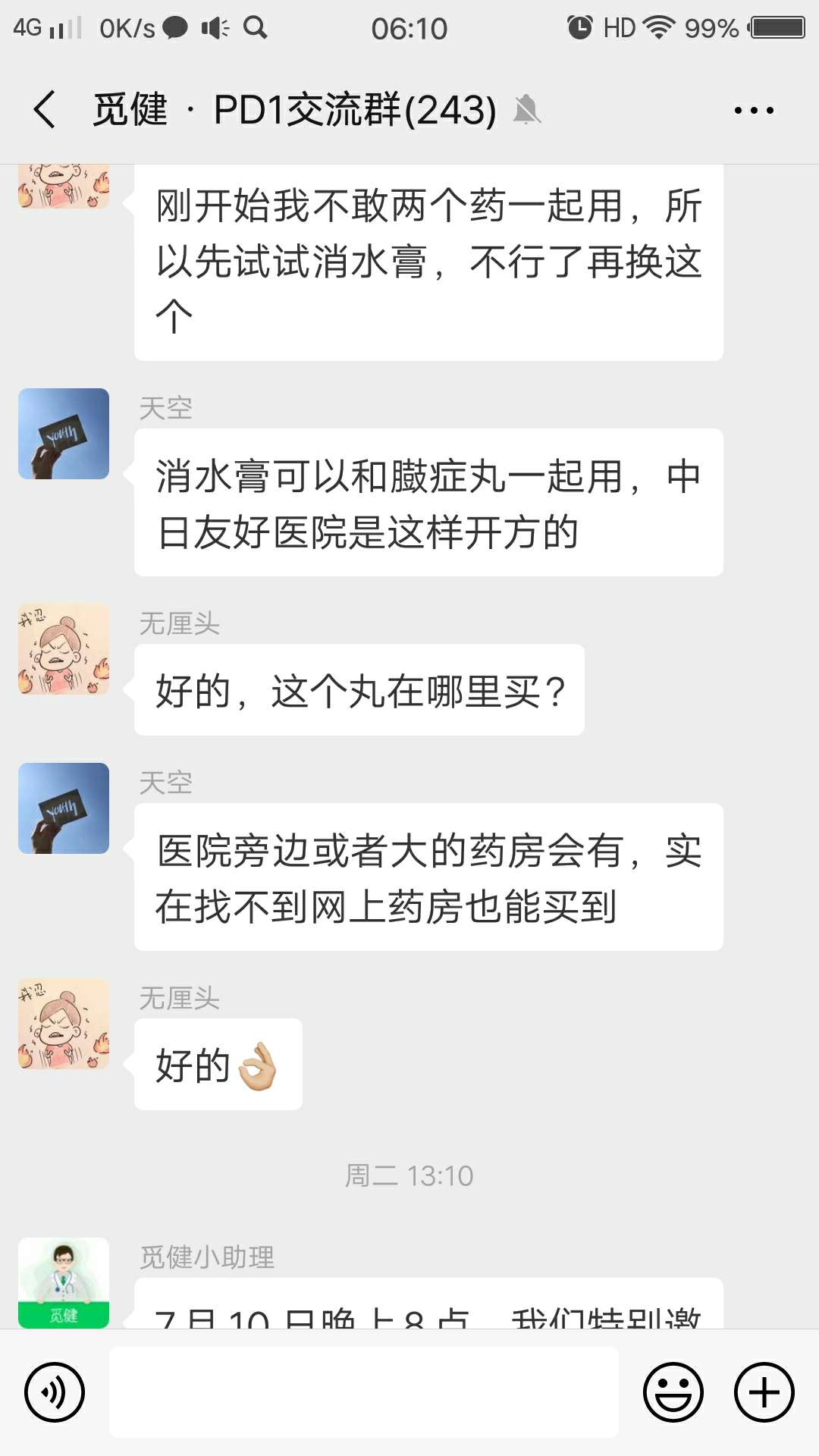The height and width of the screenshot is (1456, 819).
Task: Open group chat info via three dots
Action: tap(753, 111)
